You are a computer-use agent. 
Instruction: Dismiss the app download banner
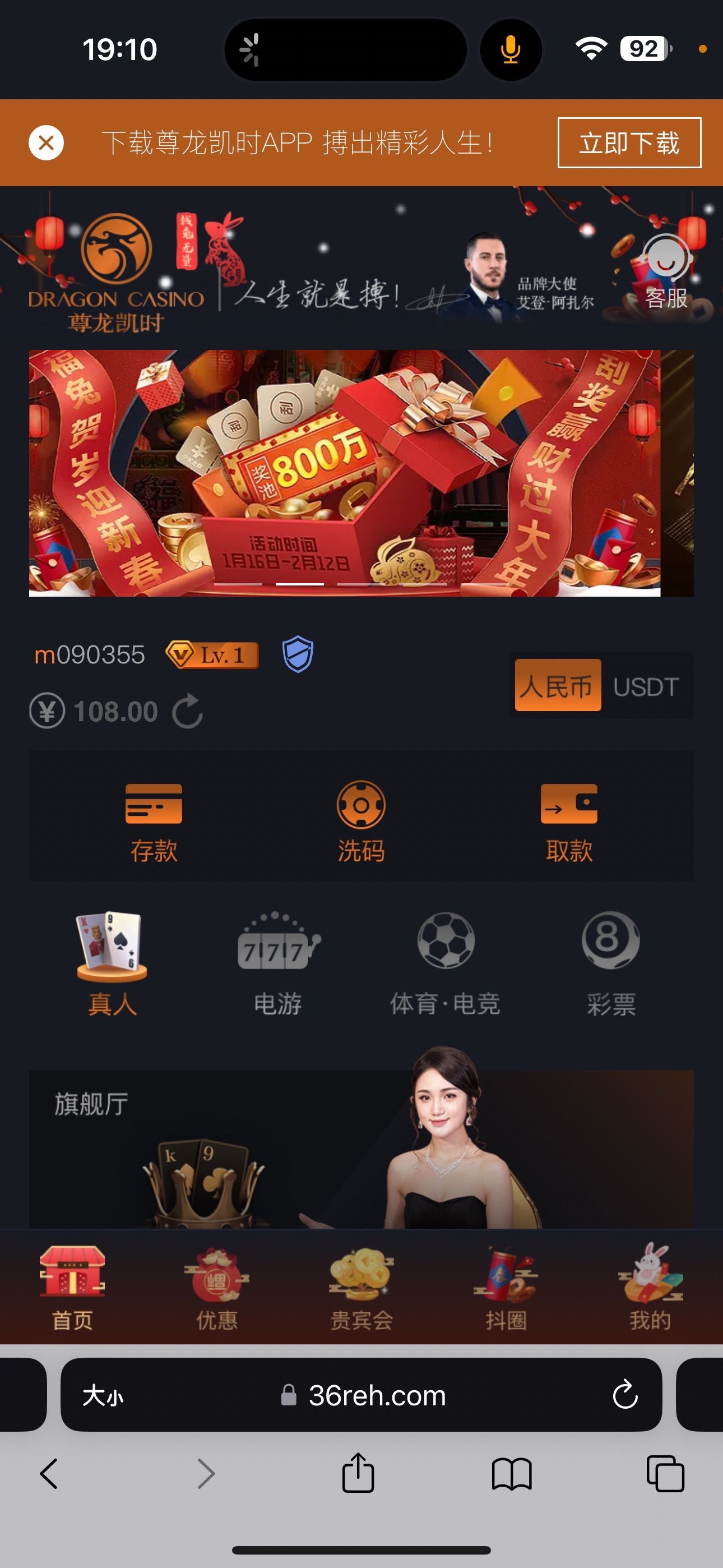(47, 143)
